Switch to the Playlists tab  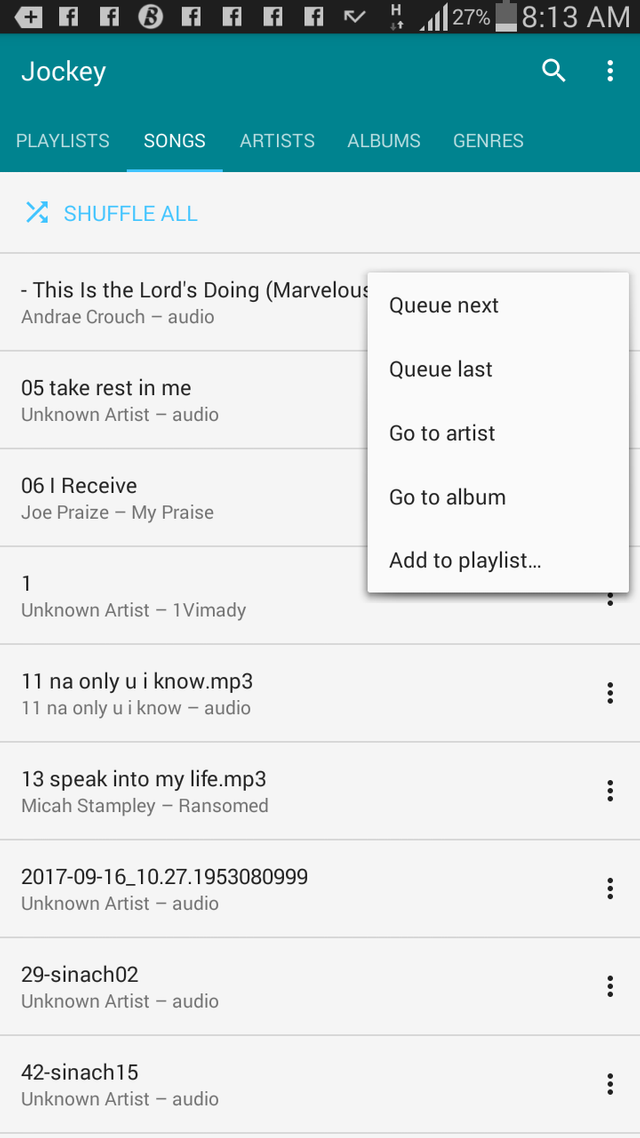tap(63, 141)
